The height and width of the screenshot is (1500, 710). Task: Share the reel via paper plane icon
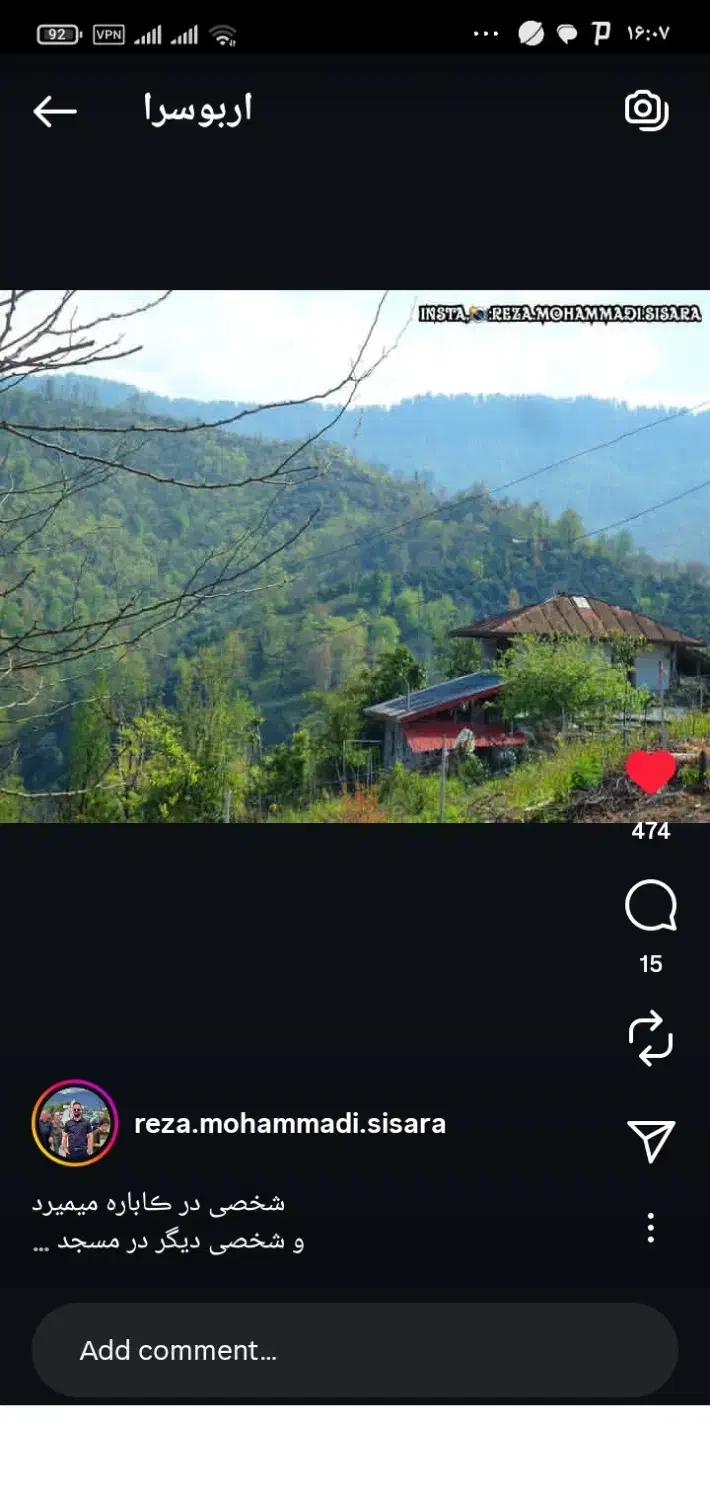click(x=651, y=1141)
